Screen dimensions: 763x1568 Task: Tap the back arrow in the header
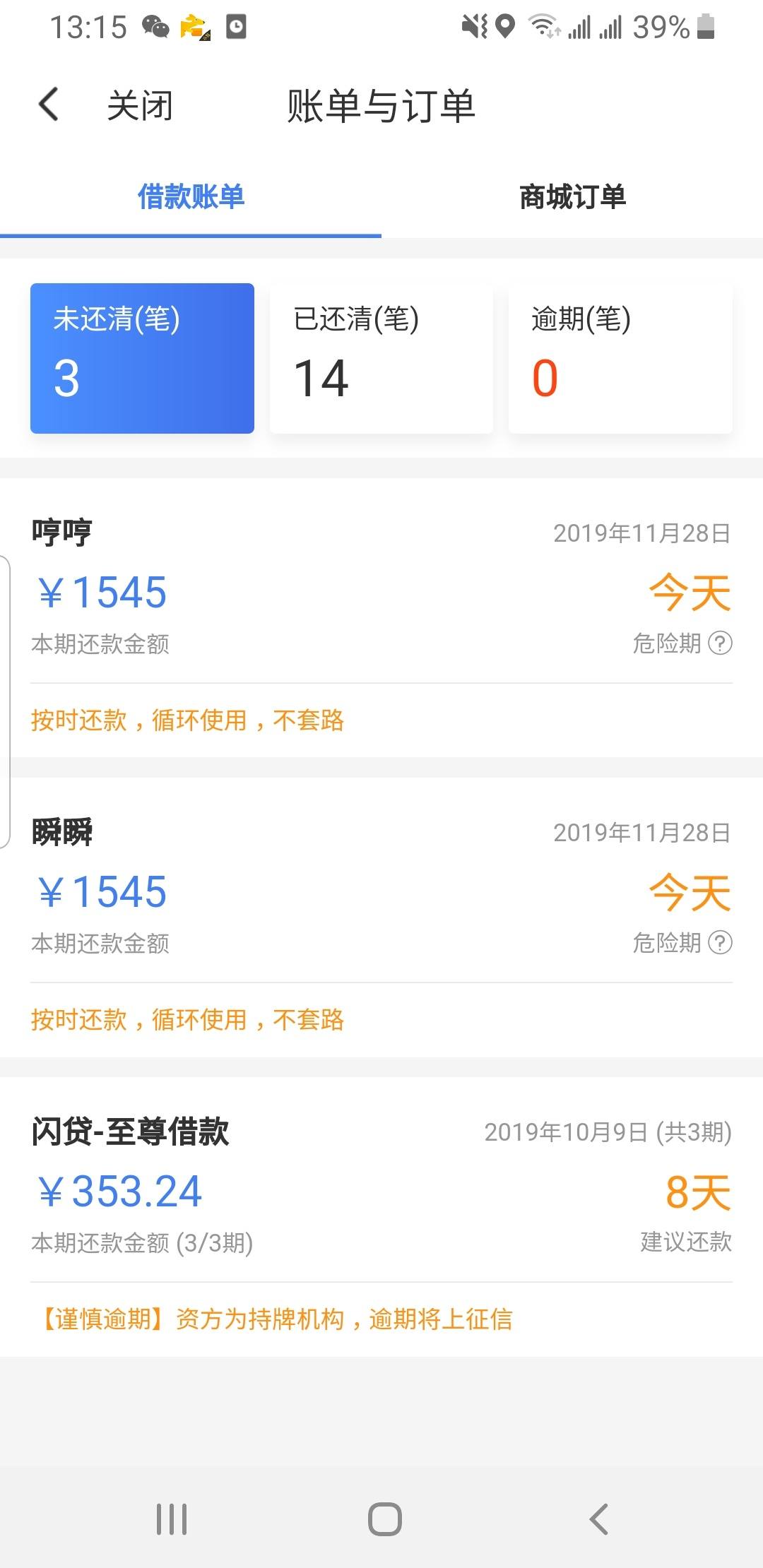(x=49, y=105)
